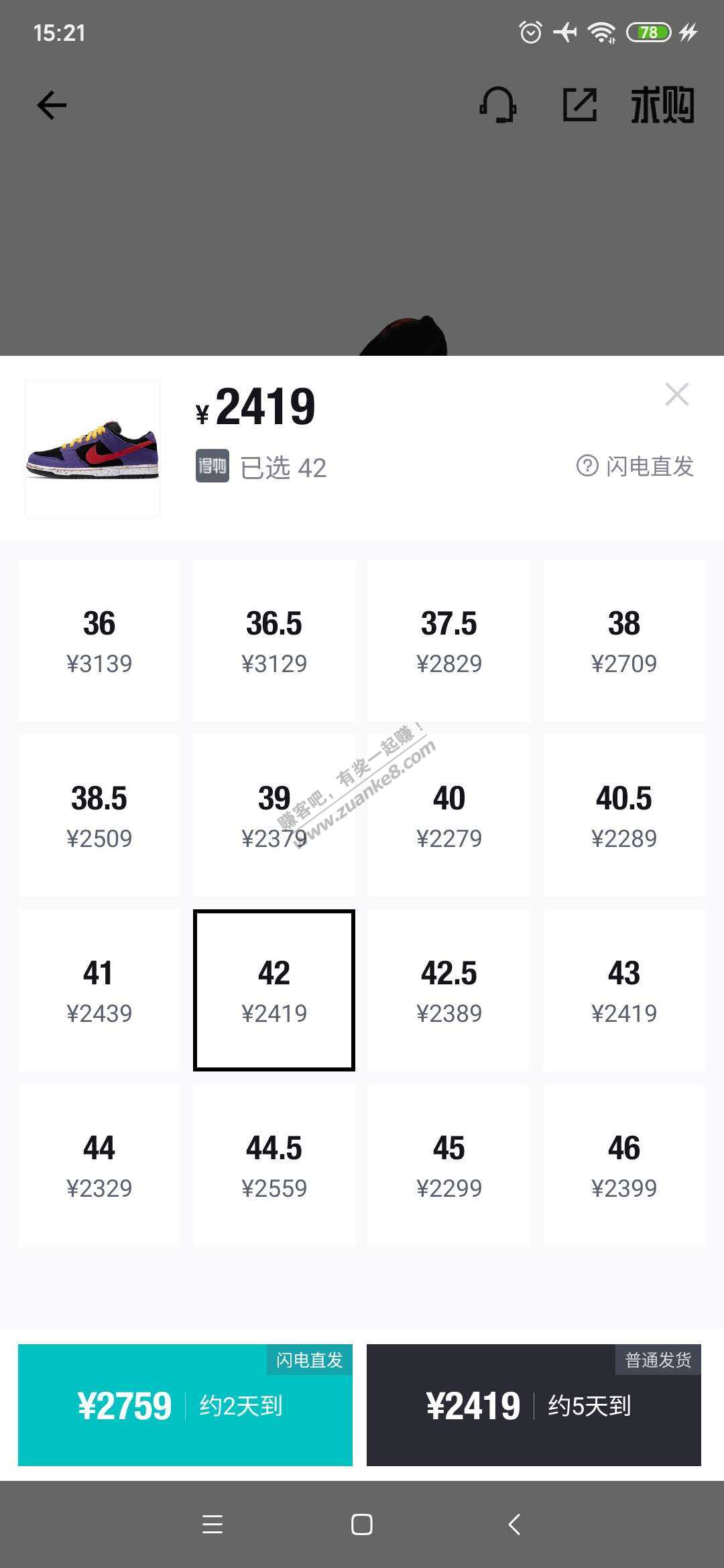724x1568 pixels.
Task: Tap the 求购 button
Action: coord(662,106)
